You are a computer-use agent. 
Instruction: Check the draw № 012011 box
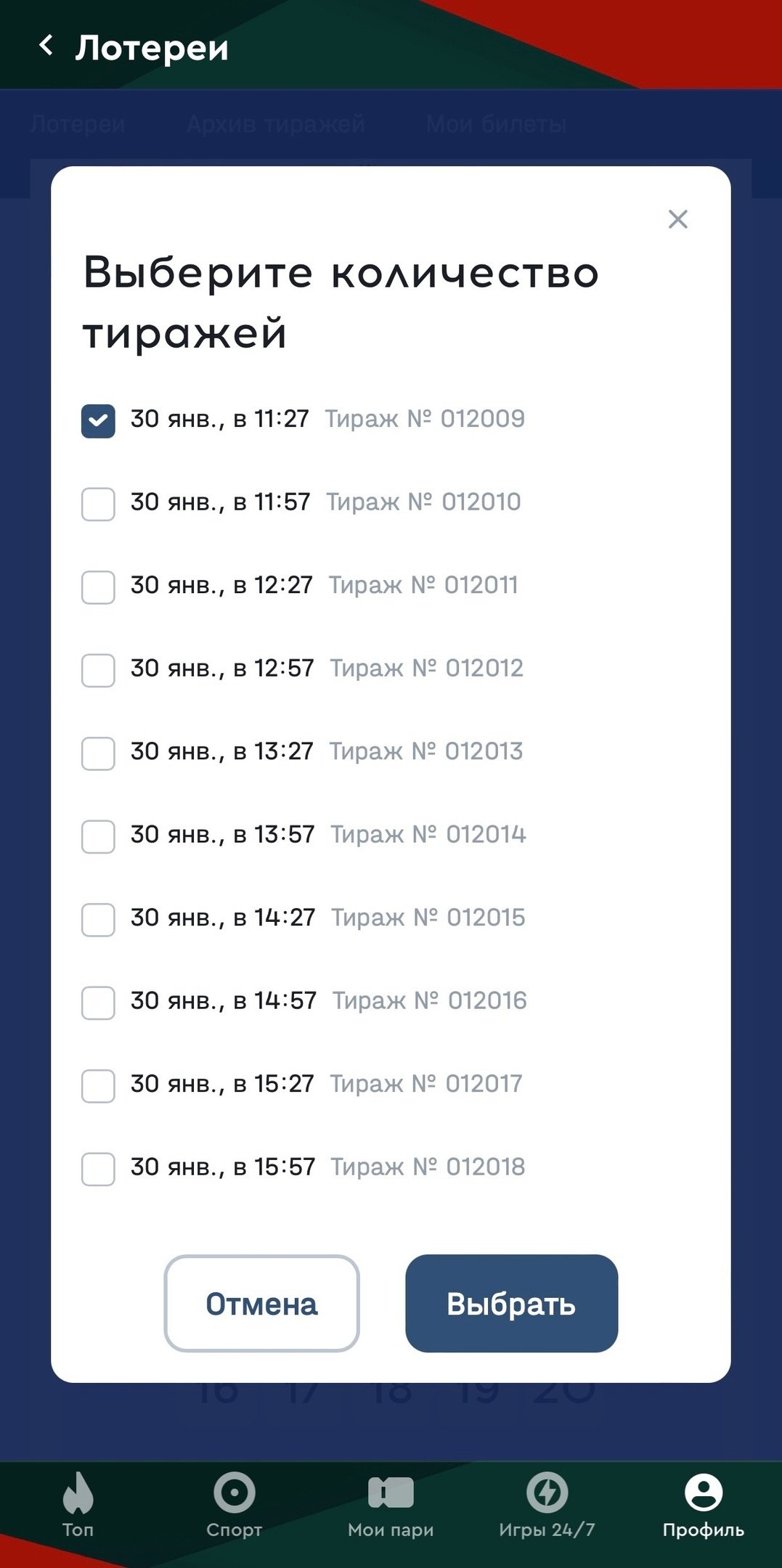[x=98, y=587]
